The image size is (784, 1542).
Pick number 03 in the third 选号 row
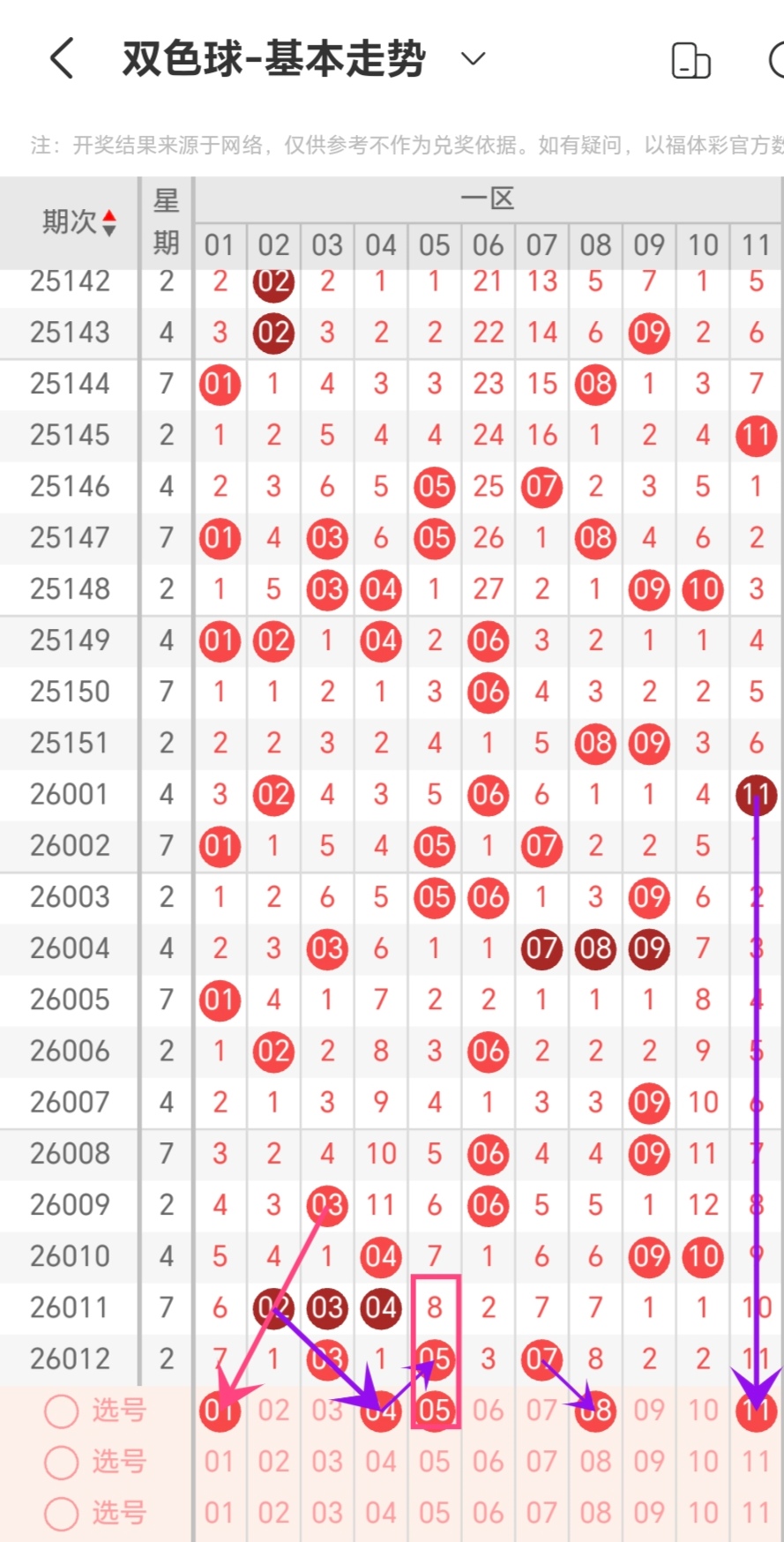pyautogui.click(x=327, y=1513)
